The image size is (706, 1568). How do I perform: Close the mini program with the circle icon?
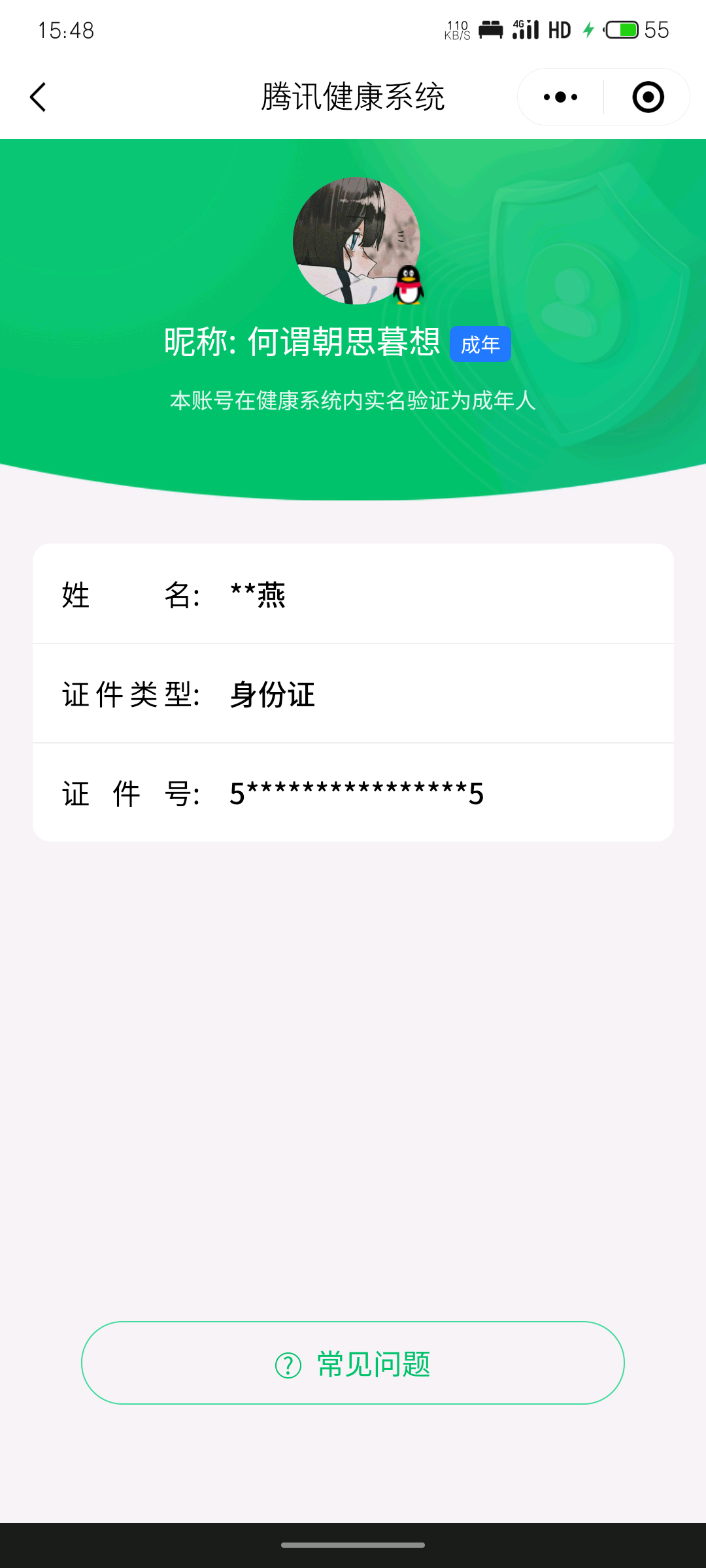tap(648, 97)
